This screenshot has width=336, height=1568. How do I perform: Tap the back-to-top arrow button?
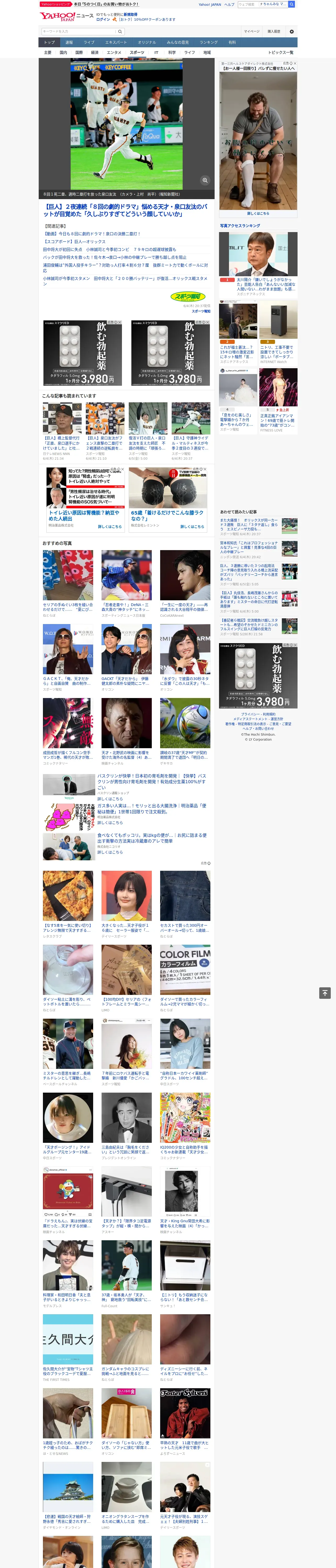325,993
